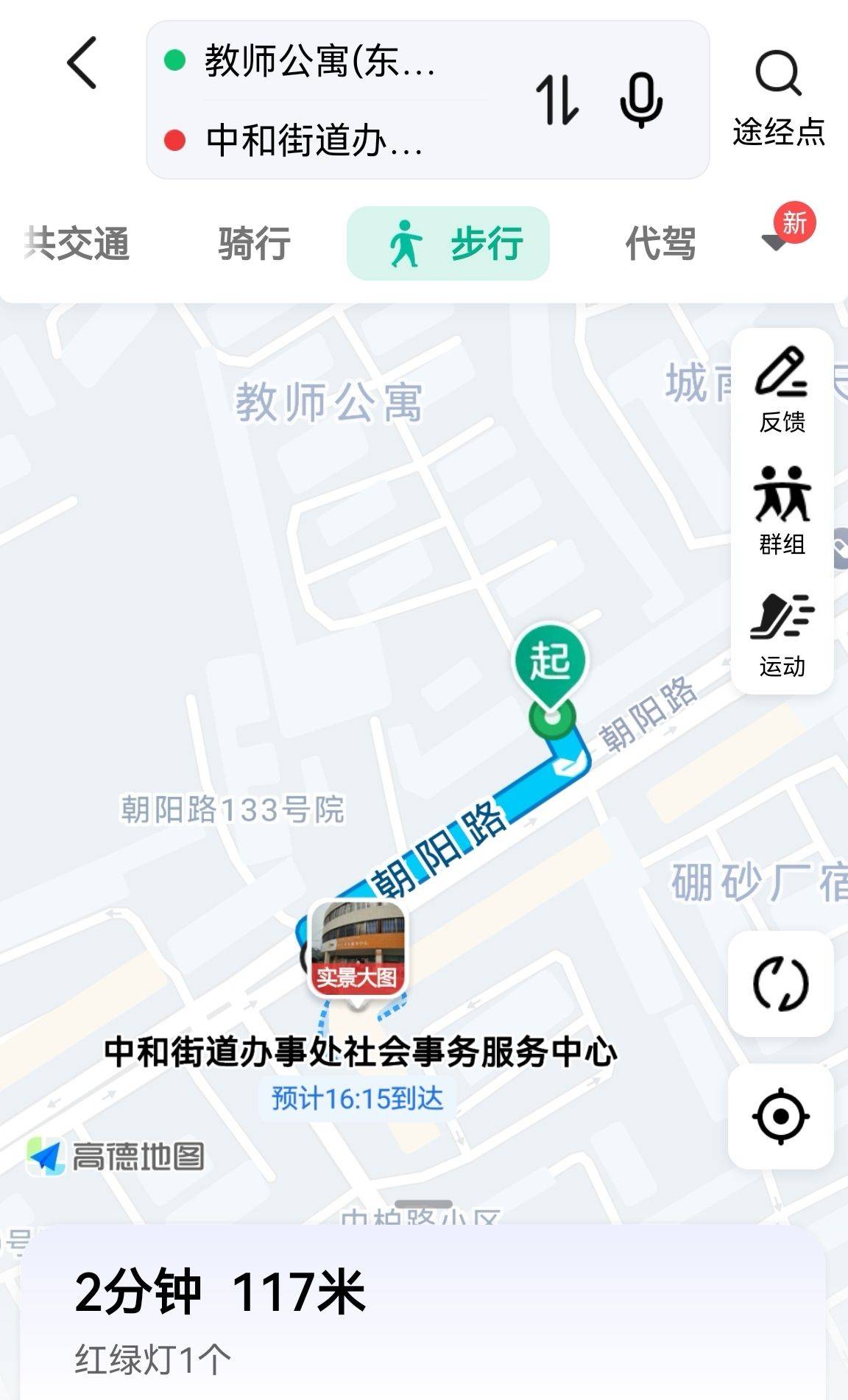Switch to the 代驾 tab
848x1400 pixels.
[x=660, y=243]
